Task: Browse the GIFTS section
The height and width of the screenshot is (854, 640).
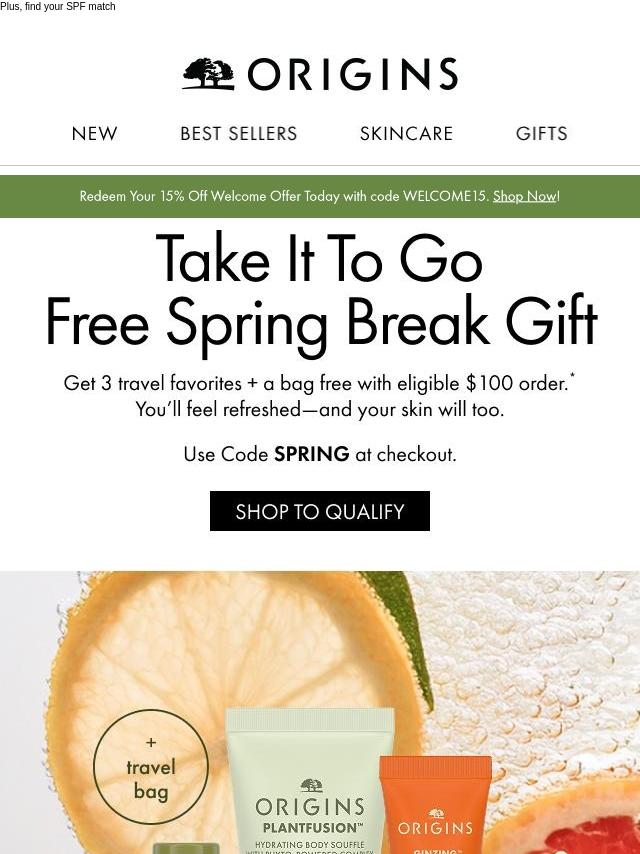Action: [541, 134]
